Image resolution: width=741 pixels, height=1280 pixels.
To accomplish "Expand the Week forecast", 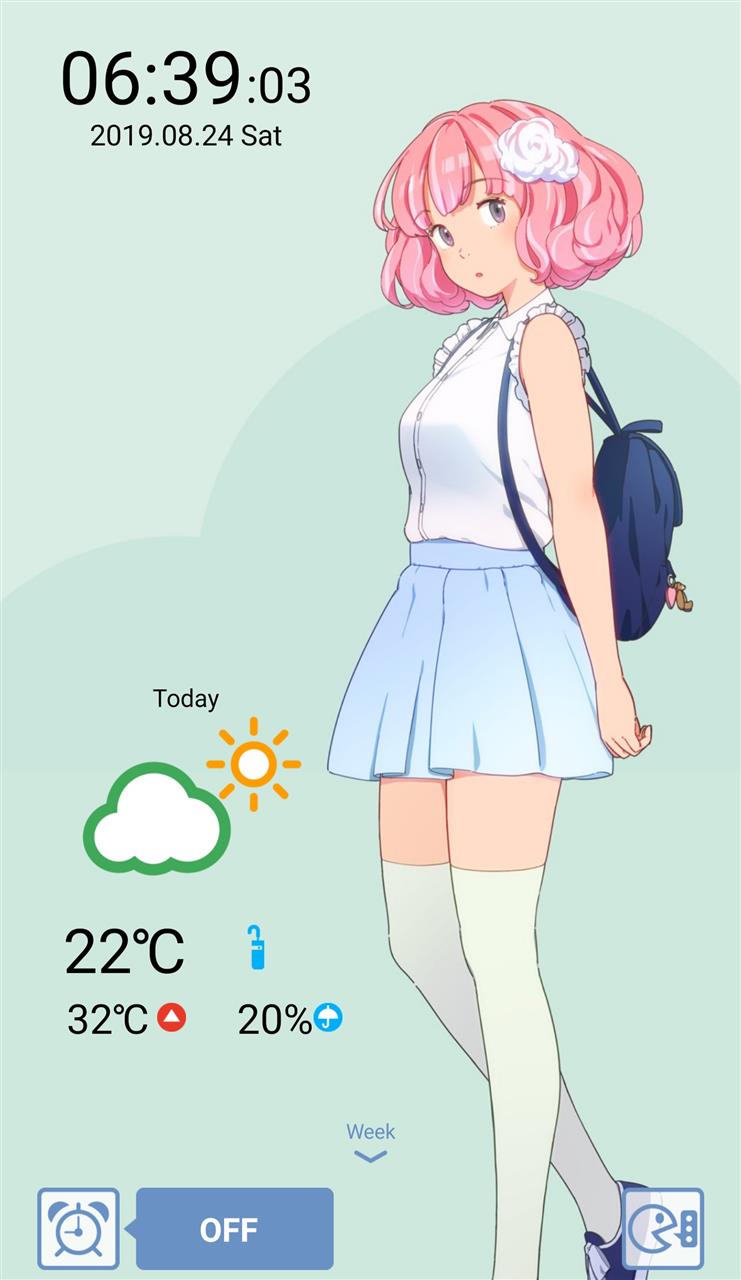I will coord(370,1143).
